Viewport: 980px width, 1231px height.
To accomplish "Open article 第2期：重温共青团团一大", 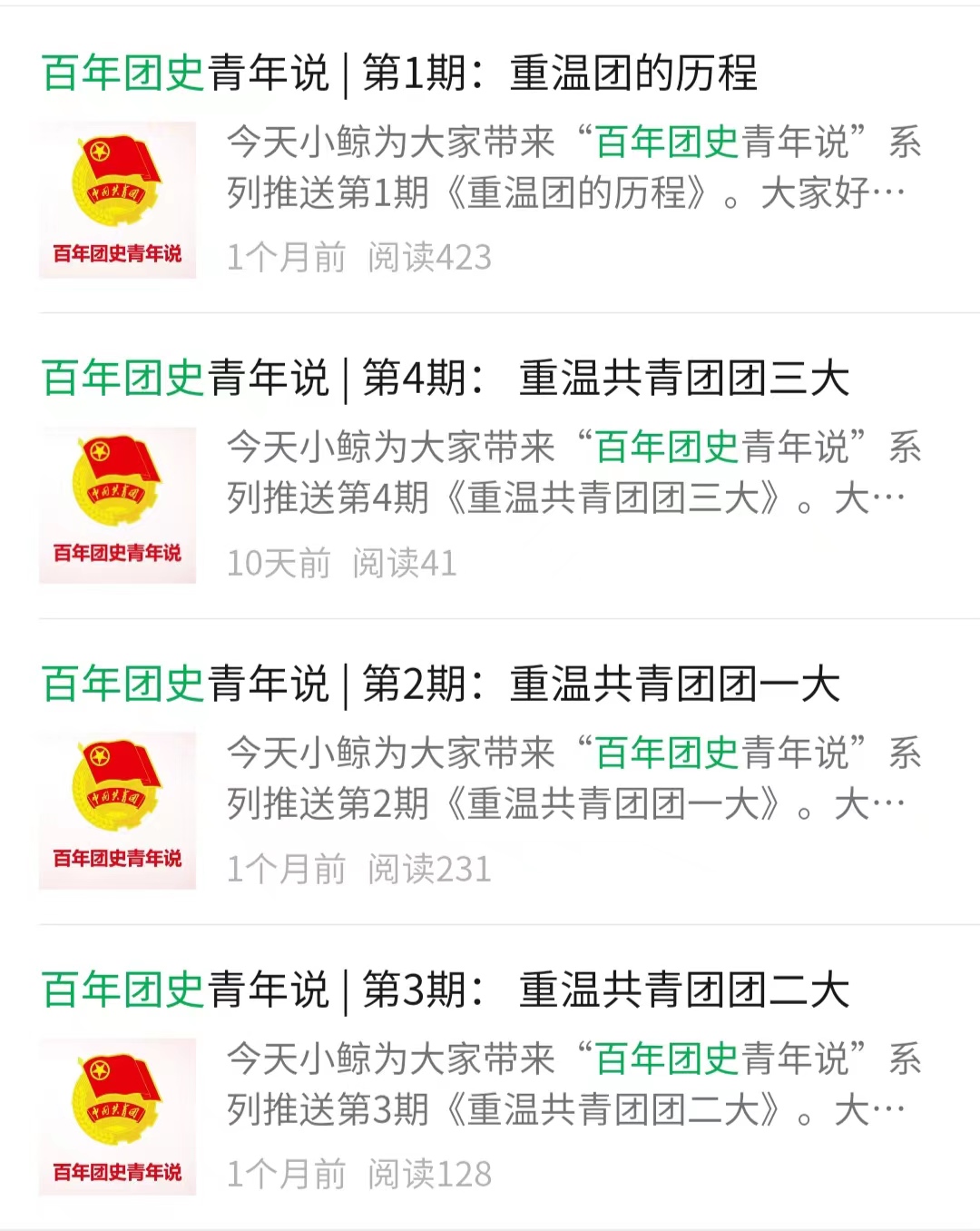I will pyautogui.click(x=440, y=687).
